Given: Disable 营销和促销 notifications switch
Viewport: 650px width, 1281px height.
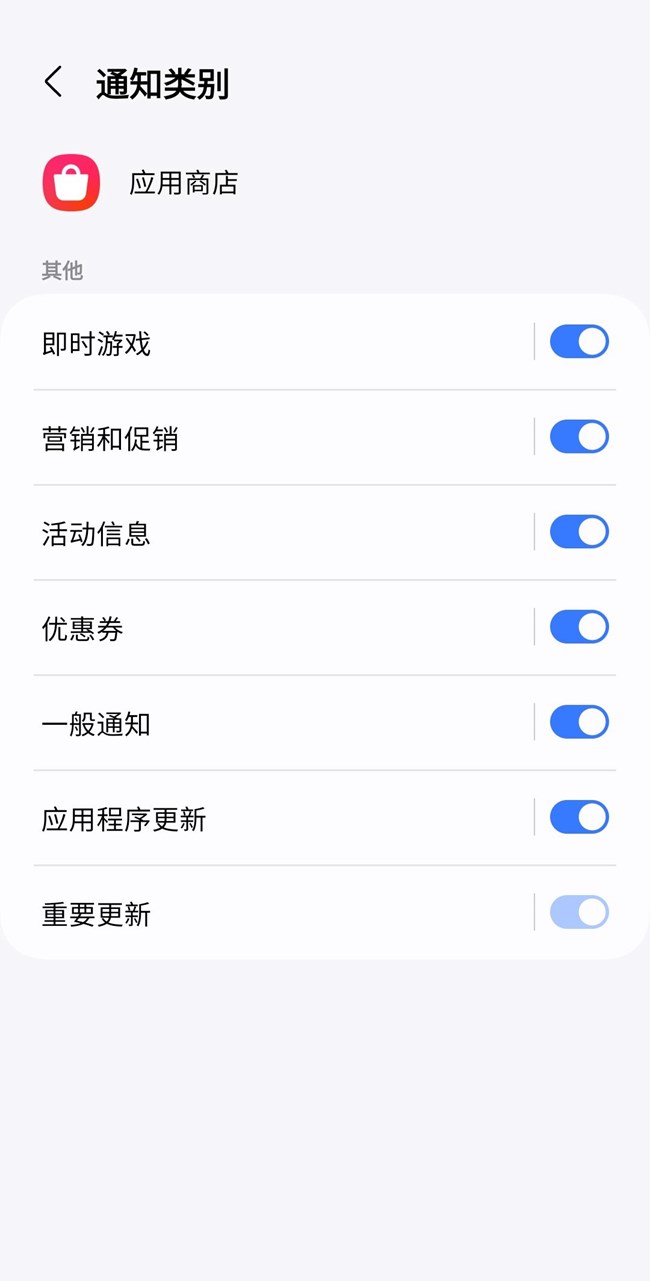Looking at the screenshot, I should tap(579, 437).
